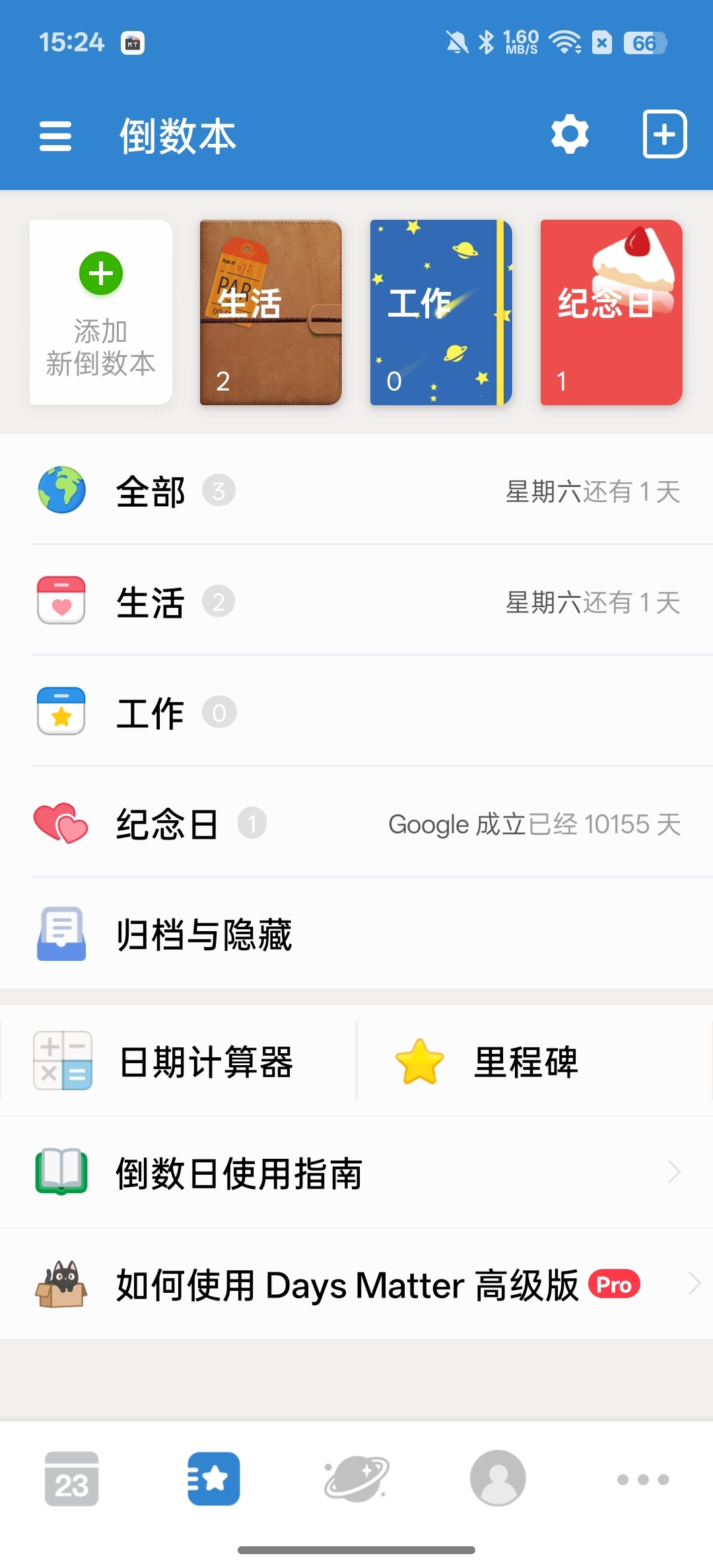
Task: Switch to the calendar 23 tab
Action: pos(71,1479)
